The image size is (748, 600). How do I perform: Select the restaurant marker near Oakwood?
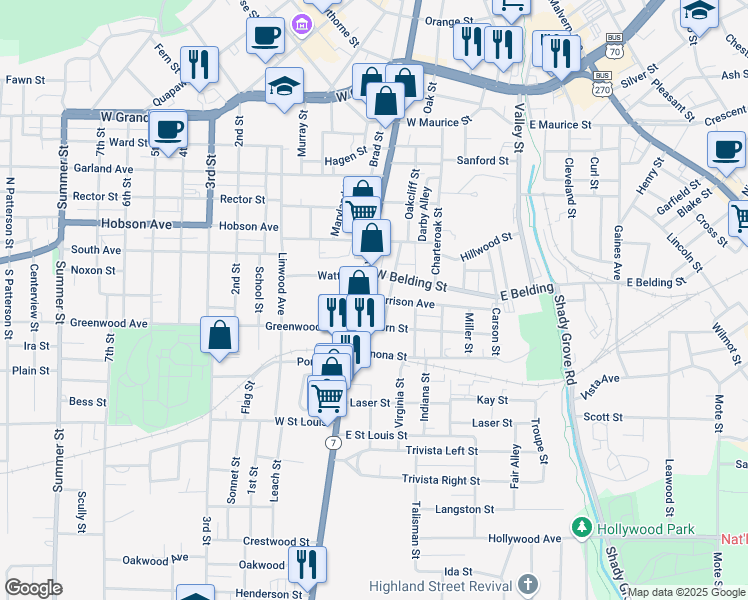[307, 569]
